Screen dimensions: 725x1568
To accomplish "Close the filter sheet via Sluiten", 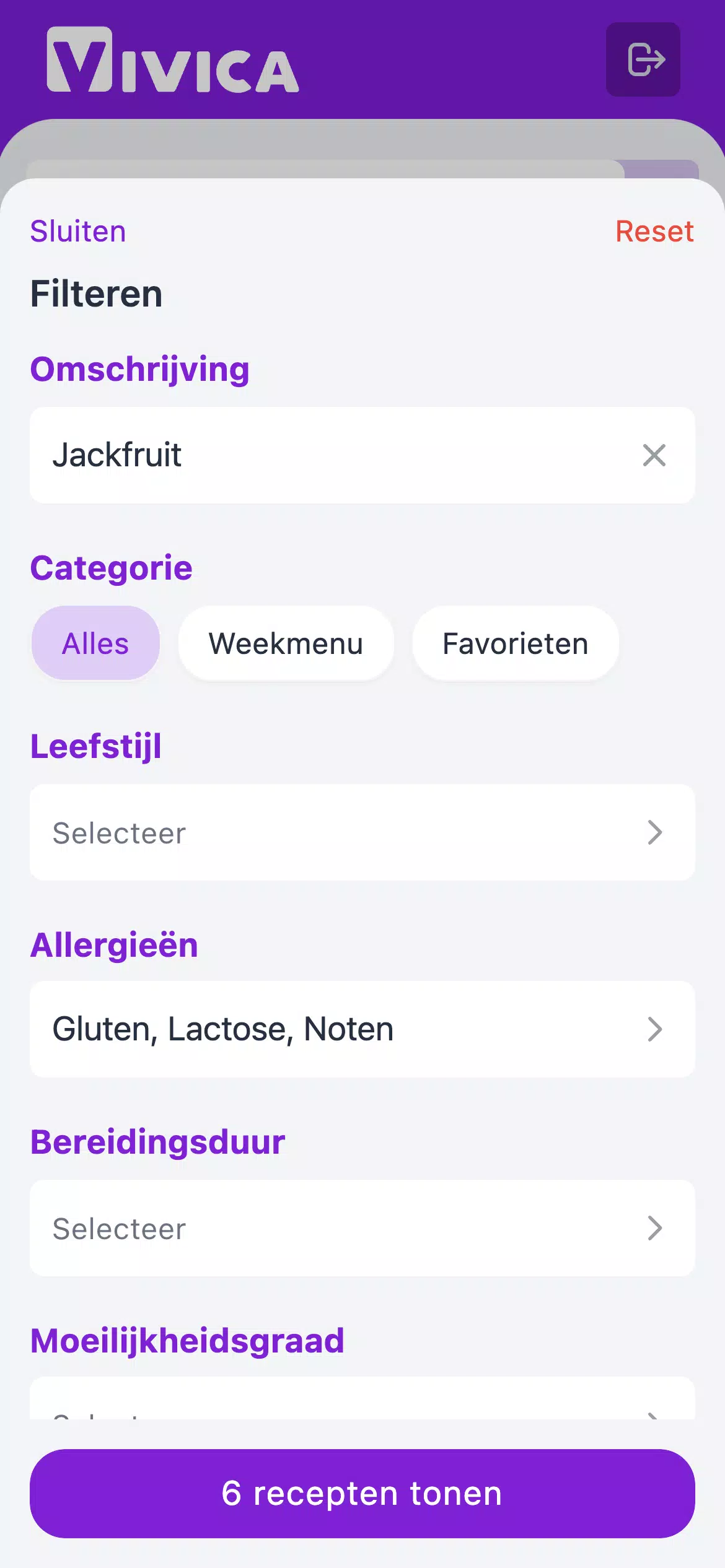I will coord(78,232).
